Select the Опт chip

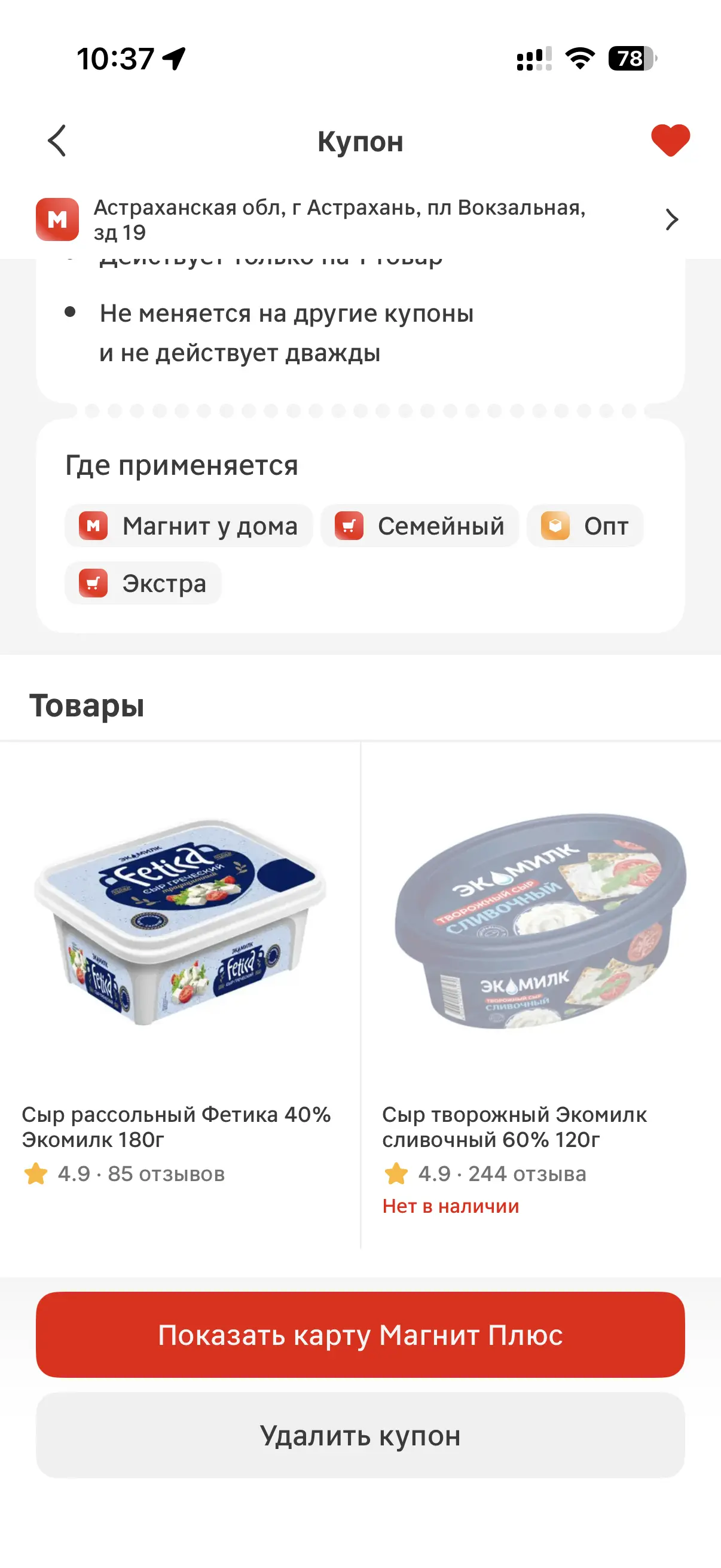point(585,526)
